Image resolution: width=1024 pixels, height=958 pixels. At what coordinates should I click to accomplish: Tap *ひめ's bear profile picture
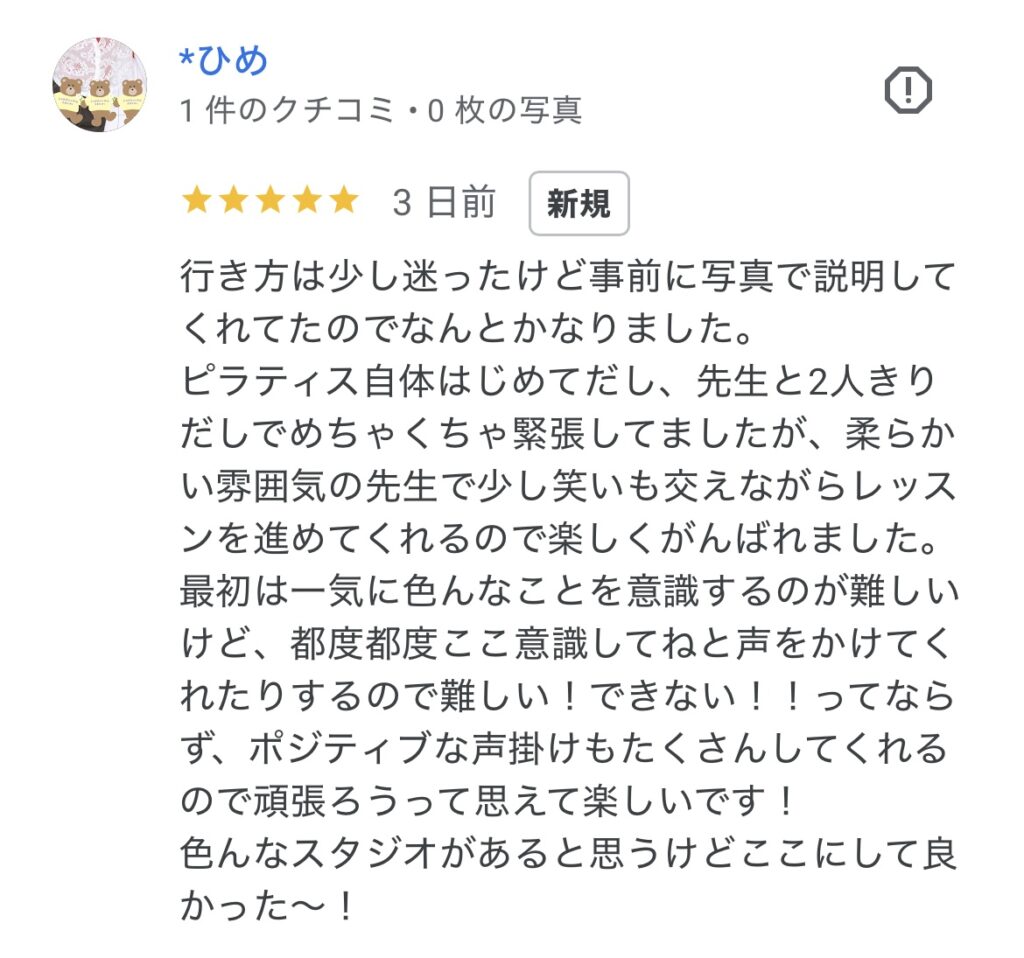coord(99,86)
